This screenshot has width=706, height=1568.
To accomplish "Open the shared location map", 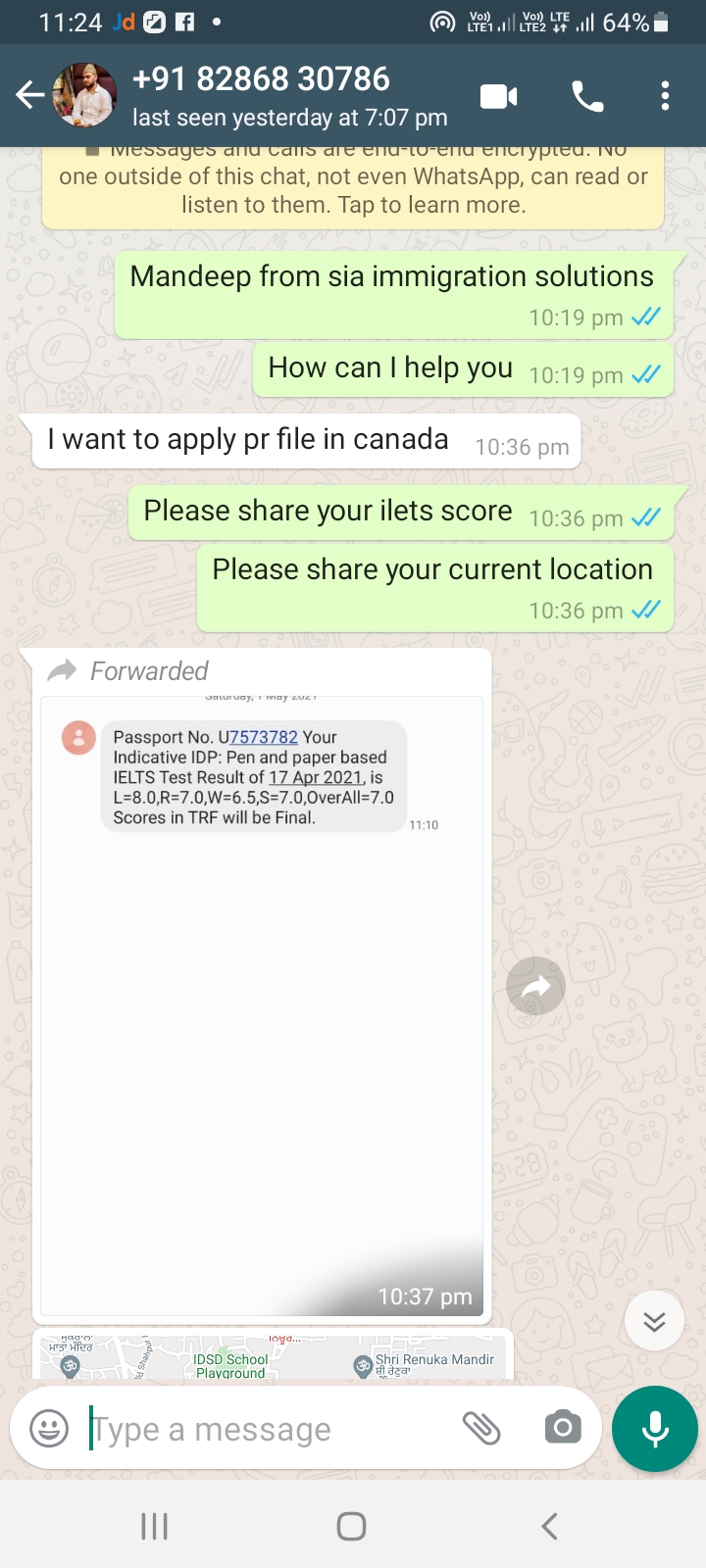I will (273, 1356).
